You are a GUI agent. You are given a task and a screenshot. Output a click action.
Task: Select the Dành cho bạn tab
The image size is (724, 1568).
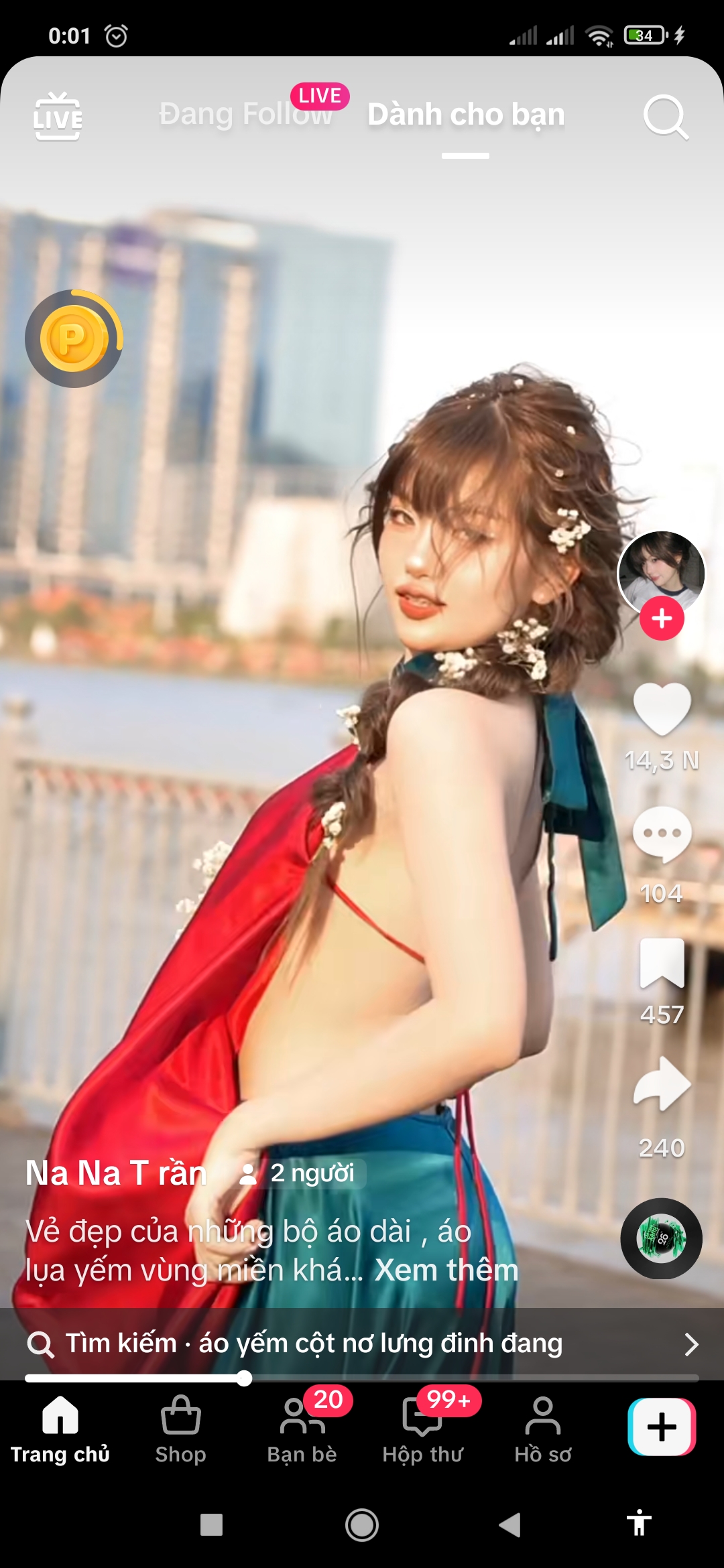point(466,115)
